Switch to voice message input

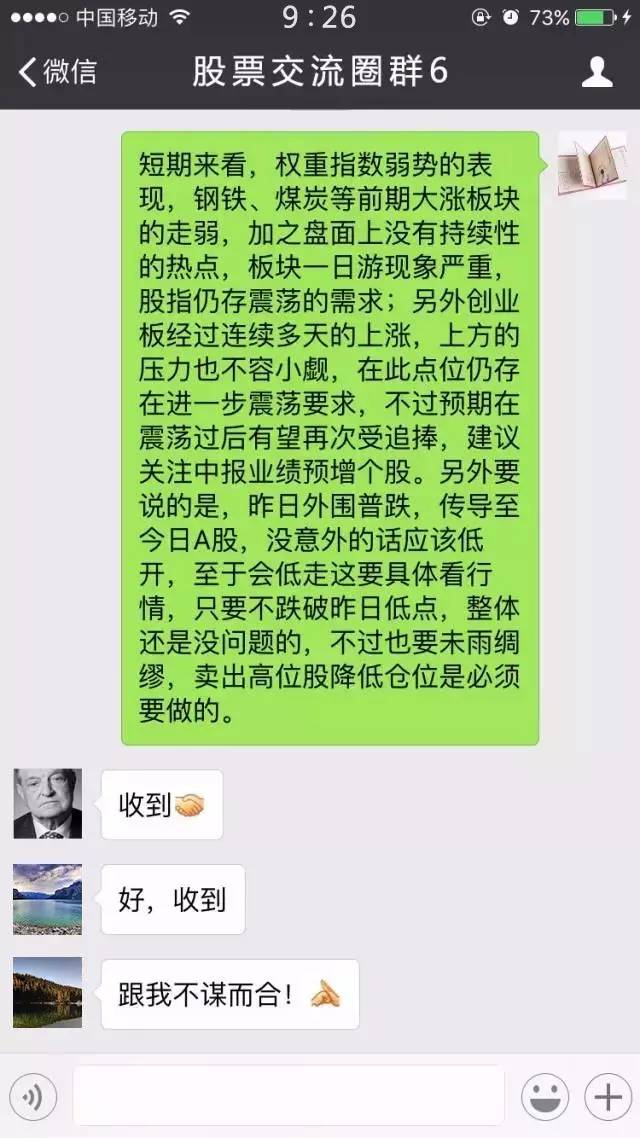[33, 1097]
